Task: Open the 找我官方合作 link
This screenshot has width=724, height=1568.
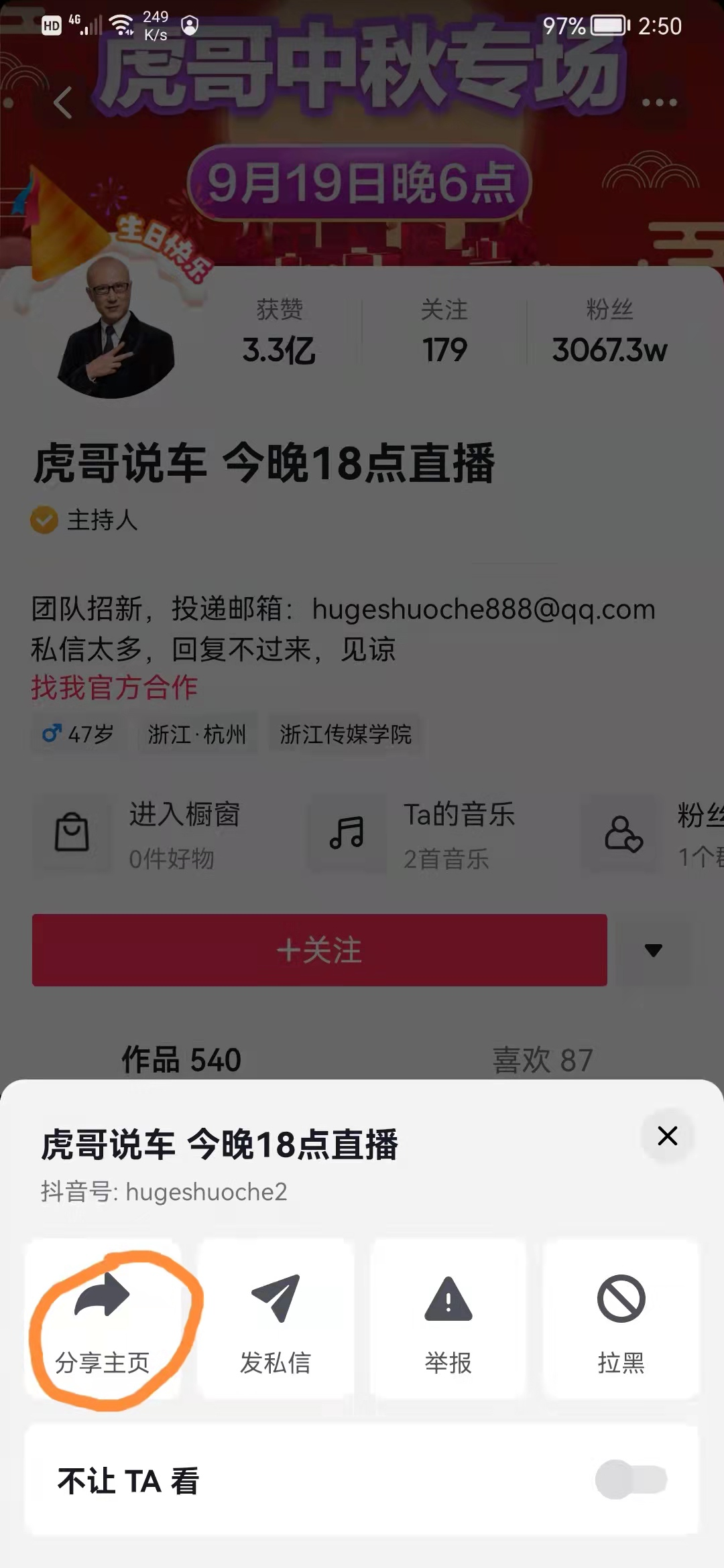Action: pos(114,688)
